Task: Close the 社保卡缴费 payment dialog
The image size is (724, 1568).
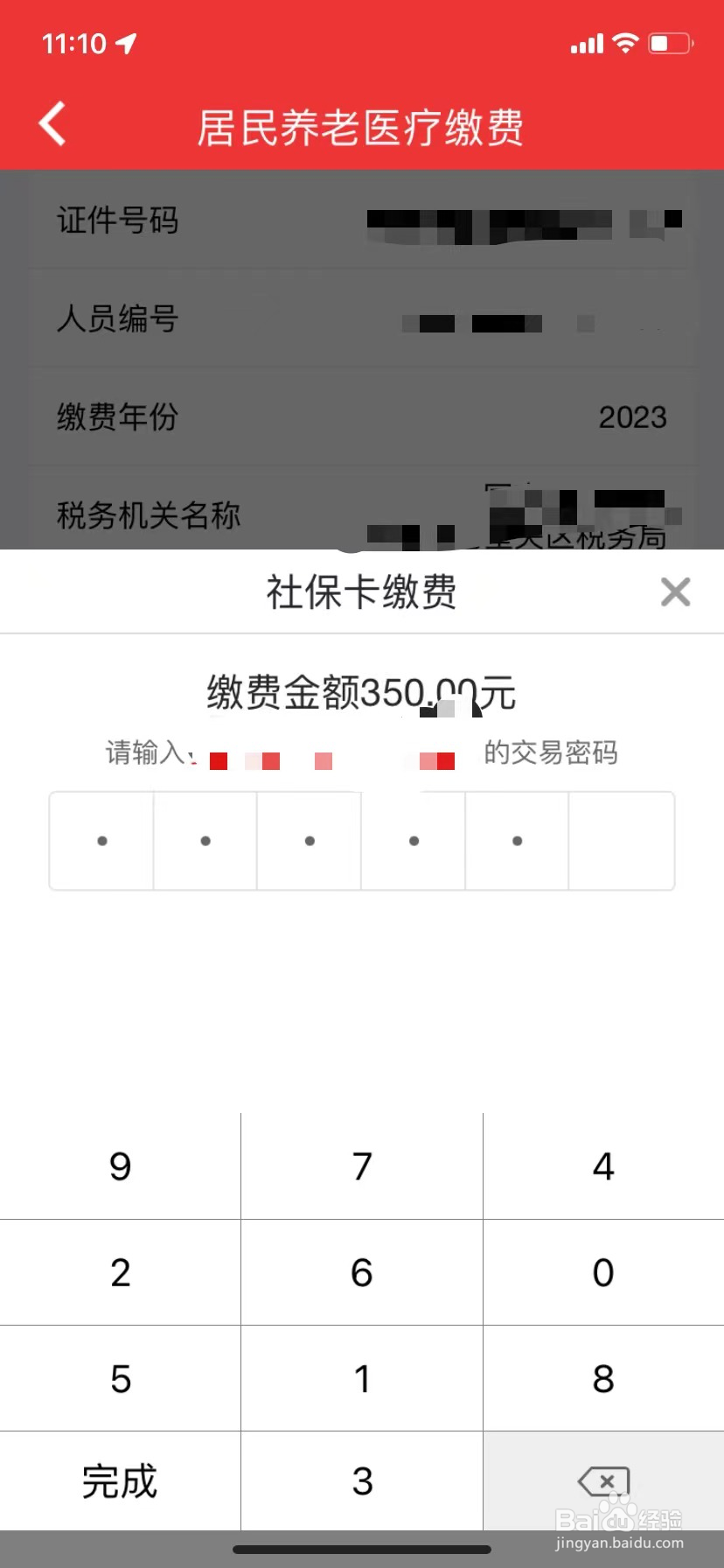Action: tap(675, 592)
